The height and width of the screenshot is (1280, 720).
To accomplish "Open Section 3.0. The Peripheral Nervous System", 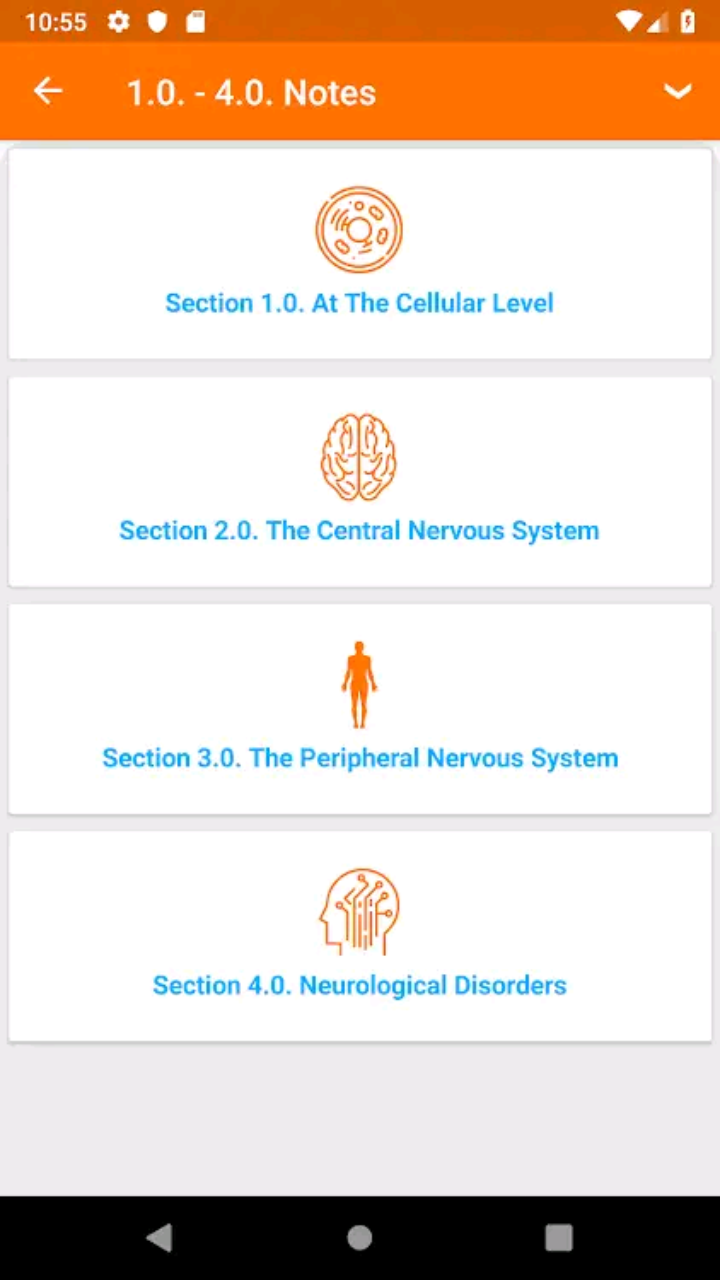I will tap(360, 708).
